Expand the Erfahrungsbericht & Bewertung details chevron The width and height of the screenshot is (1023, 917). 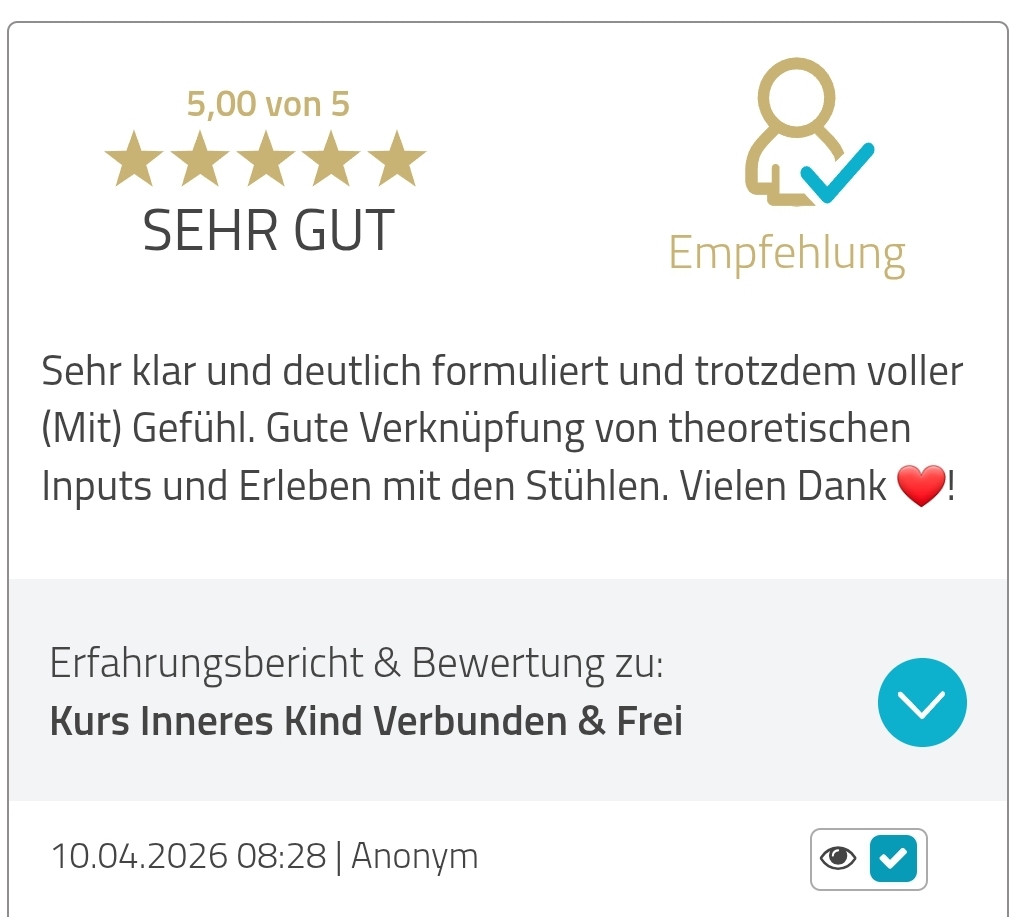tap(921, 702)
